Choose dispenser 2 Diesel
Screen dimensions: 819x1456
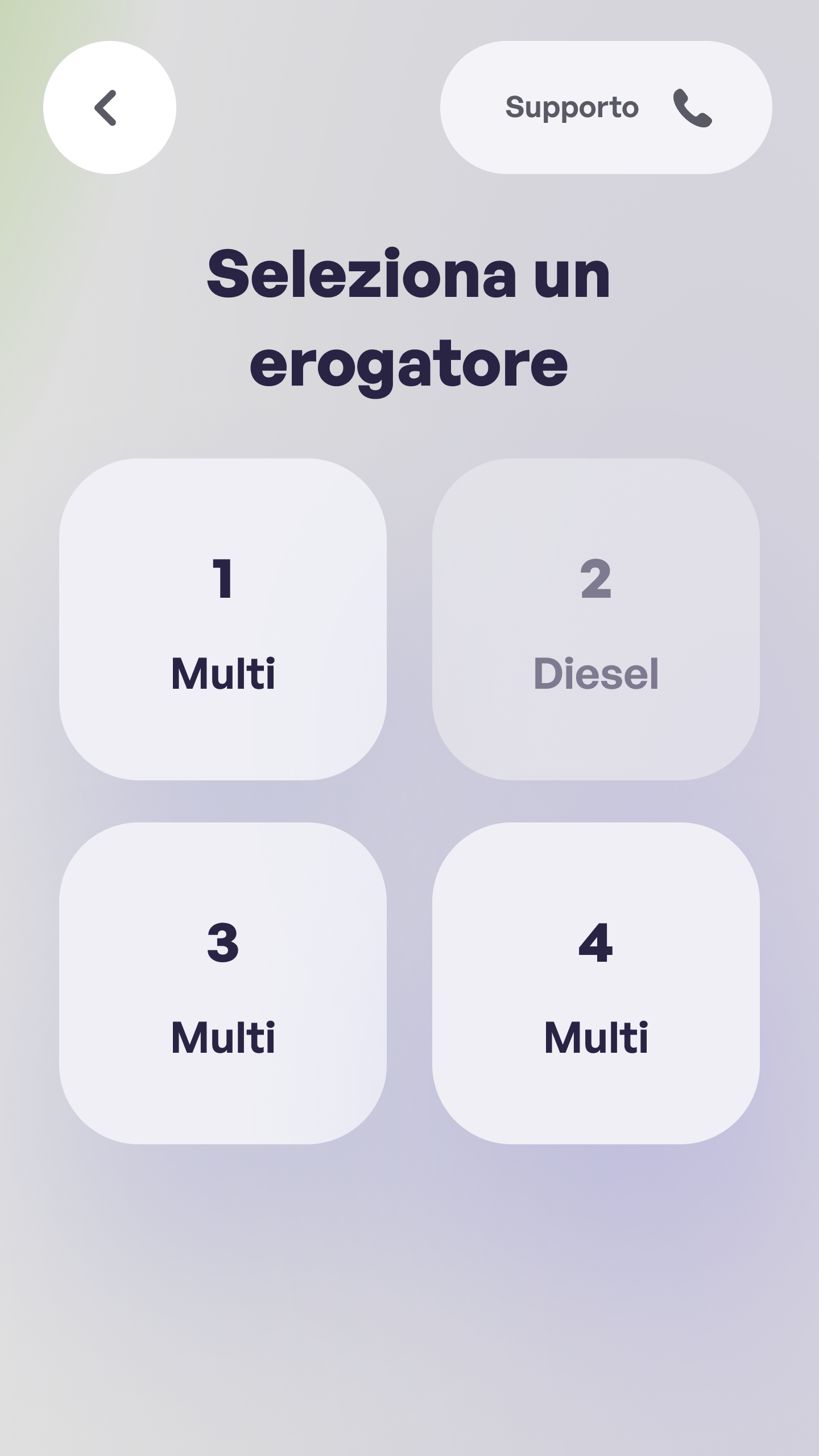click(x=595, y=619)
